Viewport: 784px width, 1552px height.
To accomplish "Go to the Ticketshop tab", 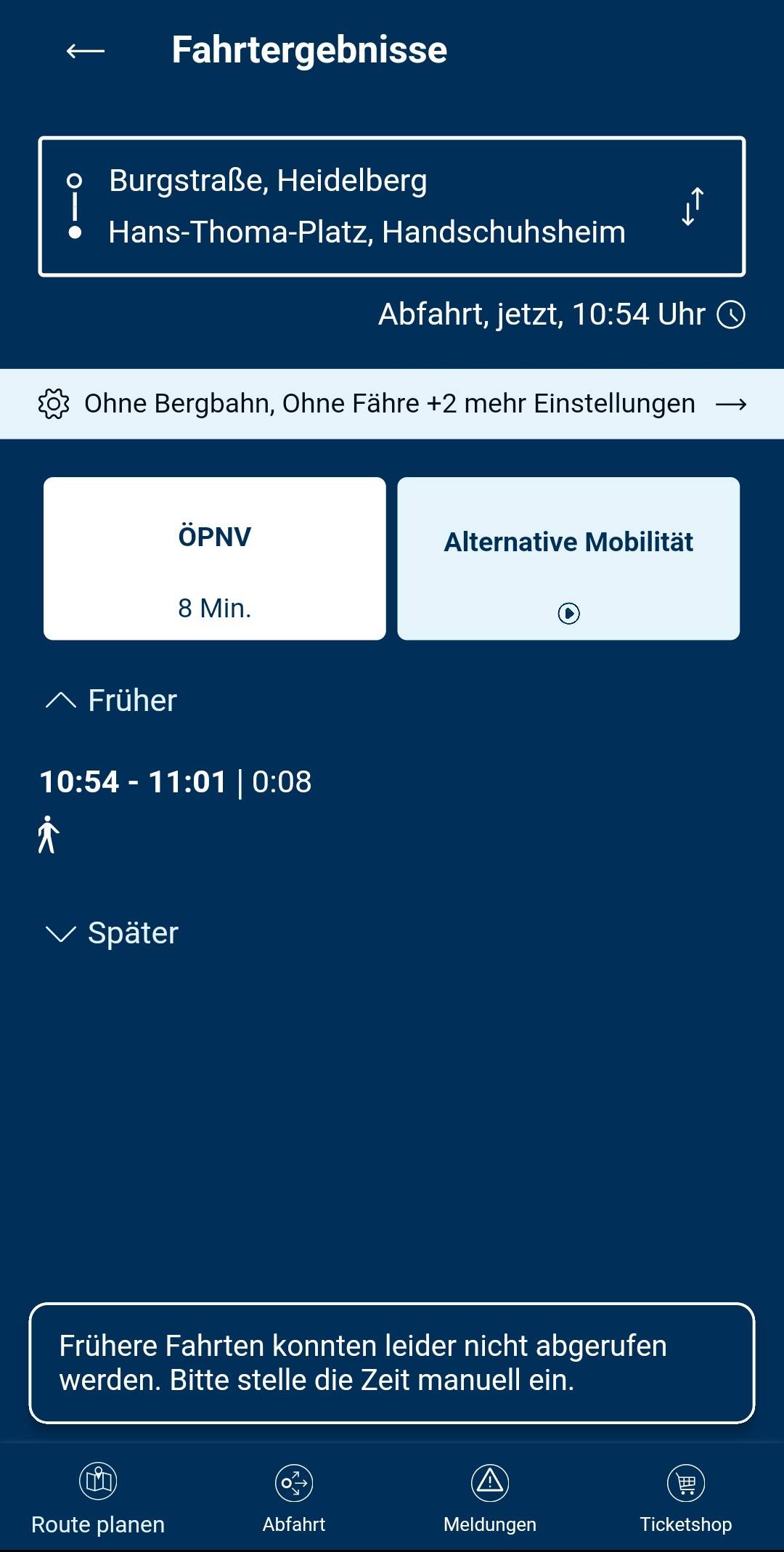I will 686,1498.
